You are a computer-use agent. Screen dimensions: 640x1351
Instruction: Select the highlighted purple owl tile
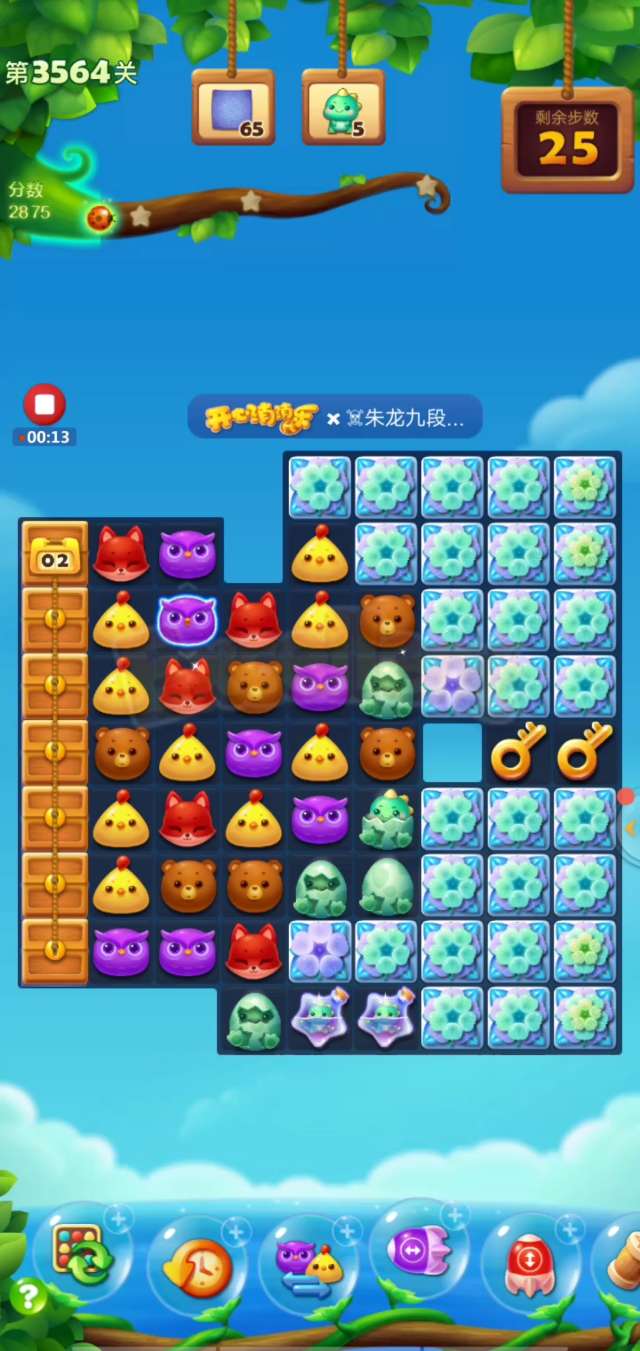pyautogui.click(x=188, y=621)
